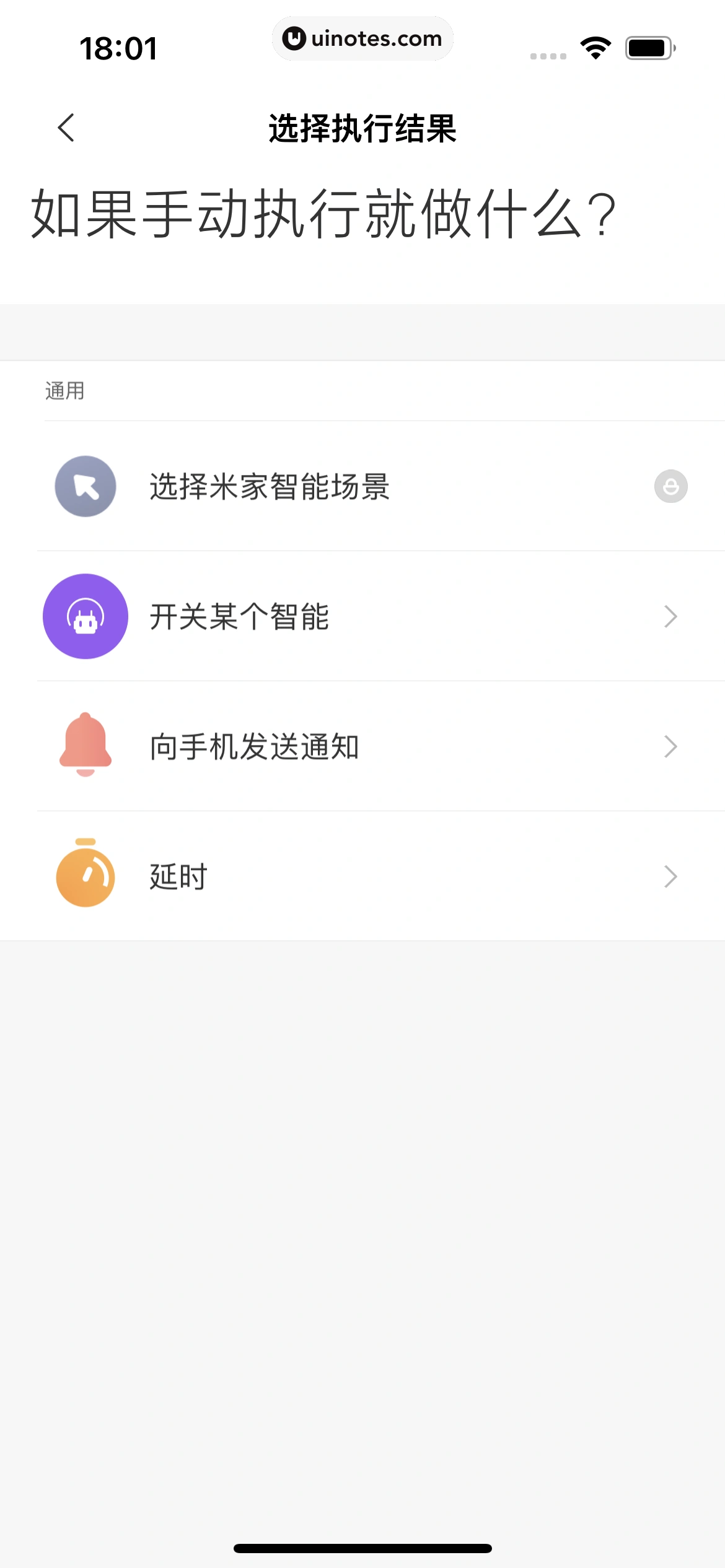725x1568 pixels.
Task: Tap the 18:01 clock in the status bar
Action: coord(119,46)
